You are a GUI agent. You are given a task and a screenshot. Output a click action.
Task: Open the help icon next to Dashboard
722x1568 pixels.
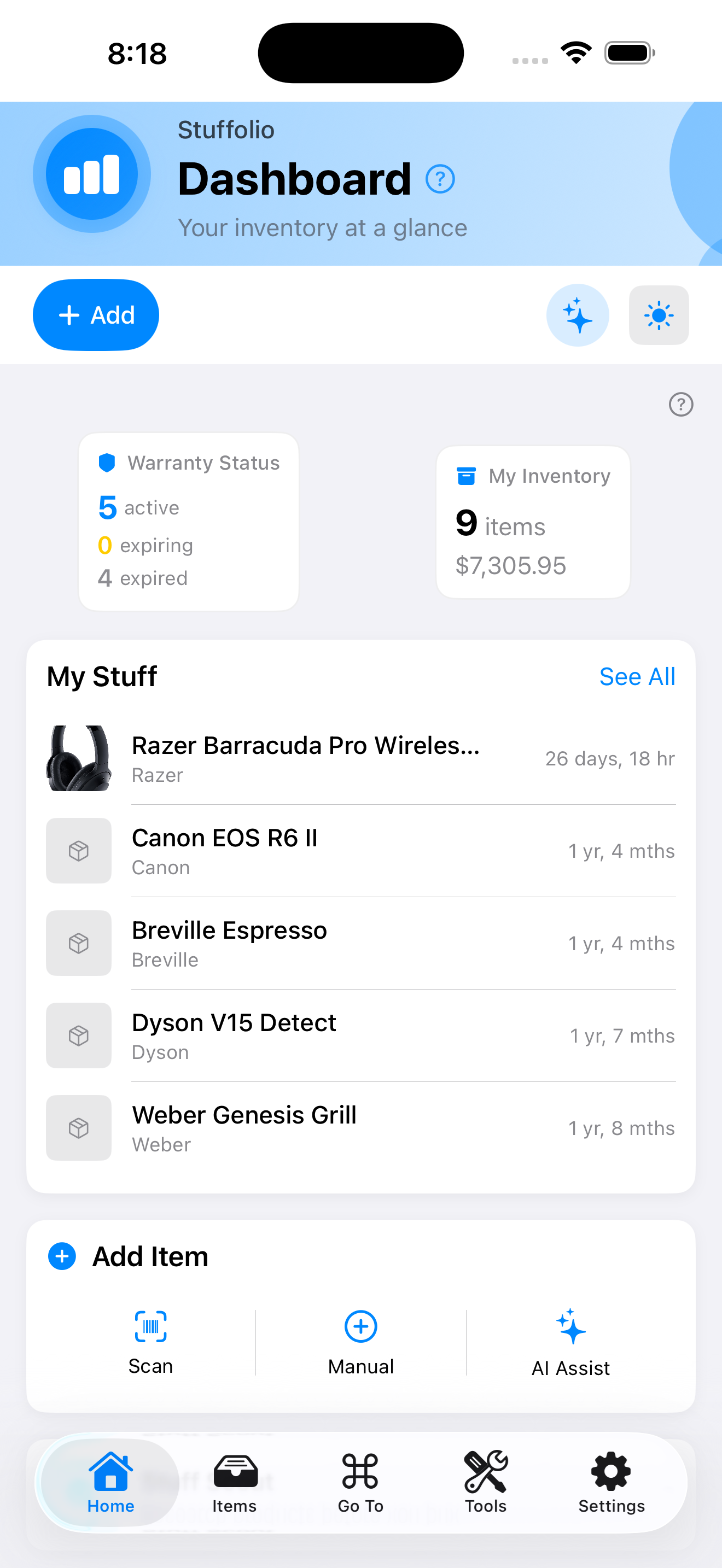pyautogui.click(x=440, y=179)
